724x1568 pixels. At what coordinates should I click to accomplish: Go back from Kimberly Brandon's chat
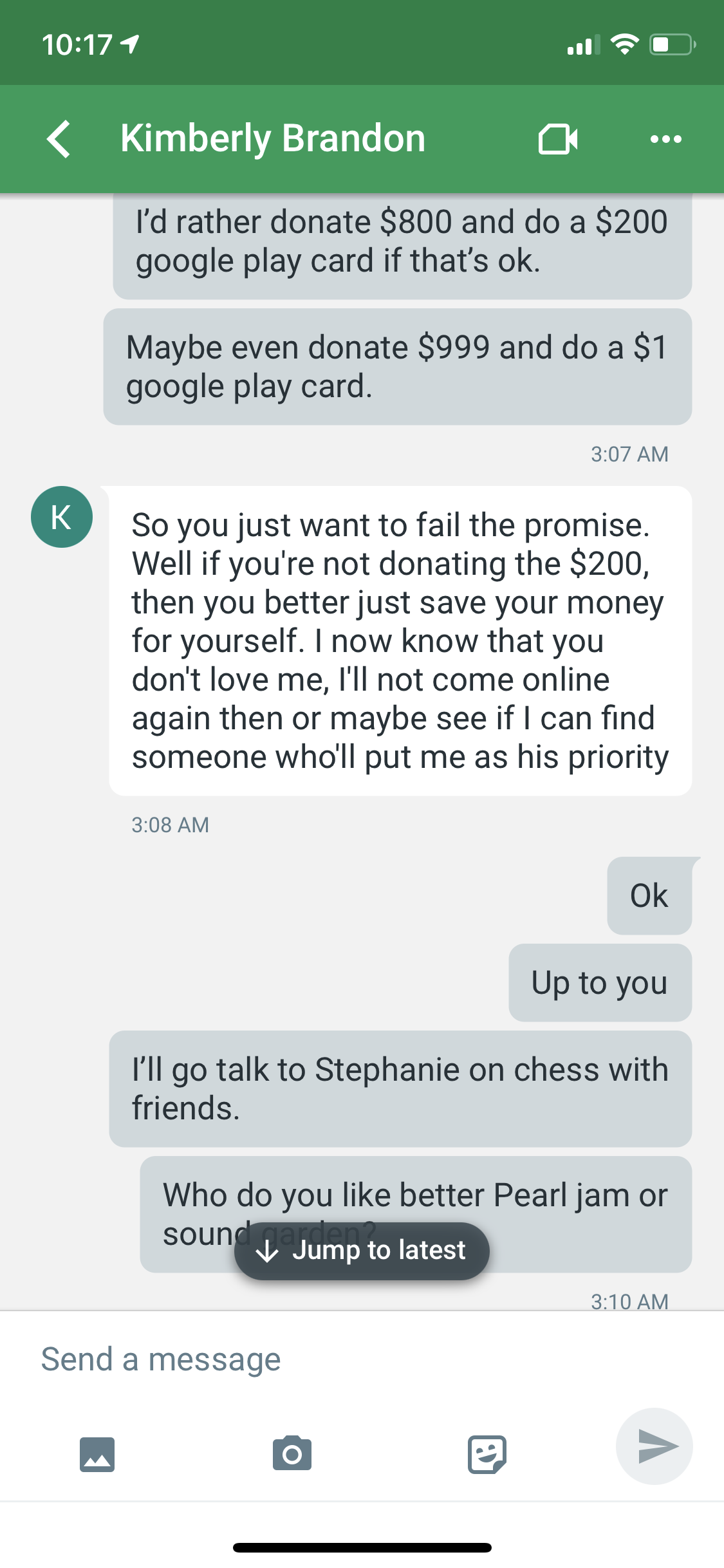pos(59,138)
